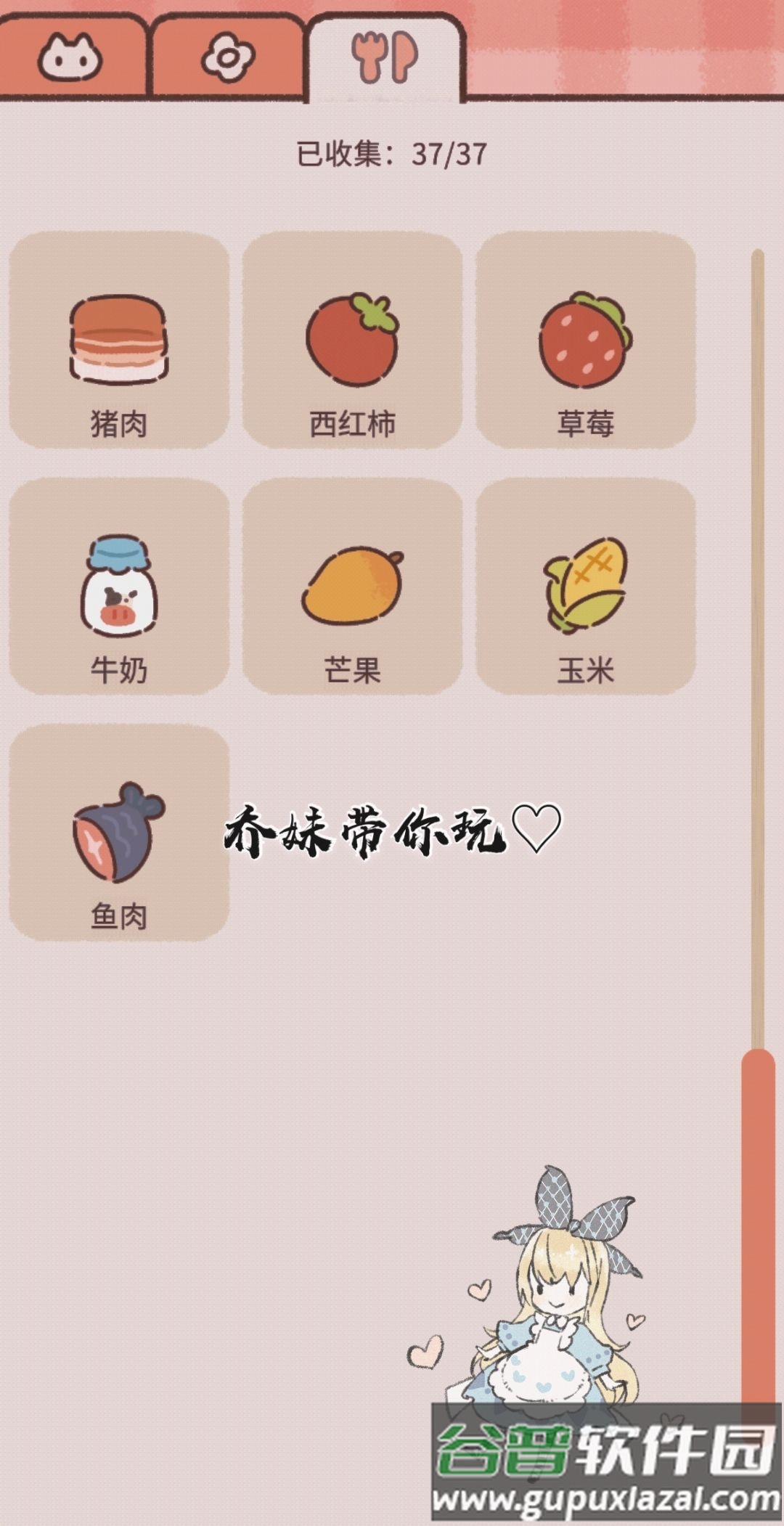View the 芒果 ingredient card
This screenshot has height=1526, width=784.
pyautogui.click(x=352, y=587)
